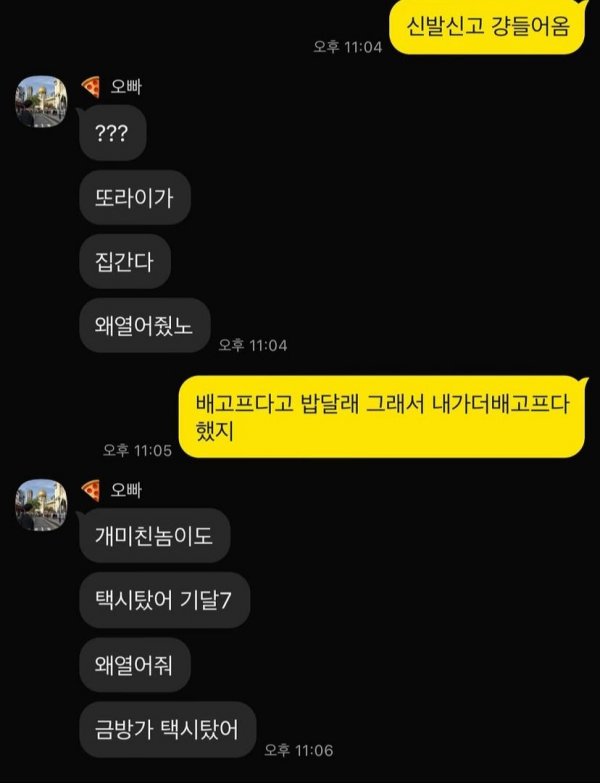Open 오빠's profile photo beside the ??? message
This screenshot has height=783, width=600.
(41, 101)
